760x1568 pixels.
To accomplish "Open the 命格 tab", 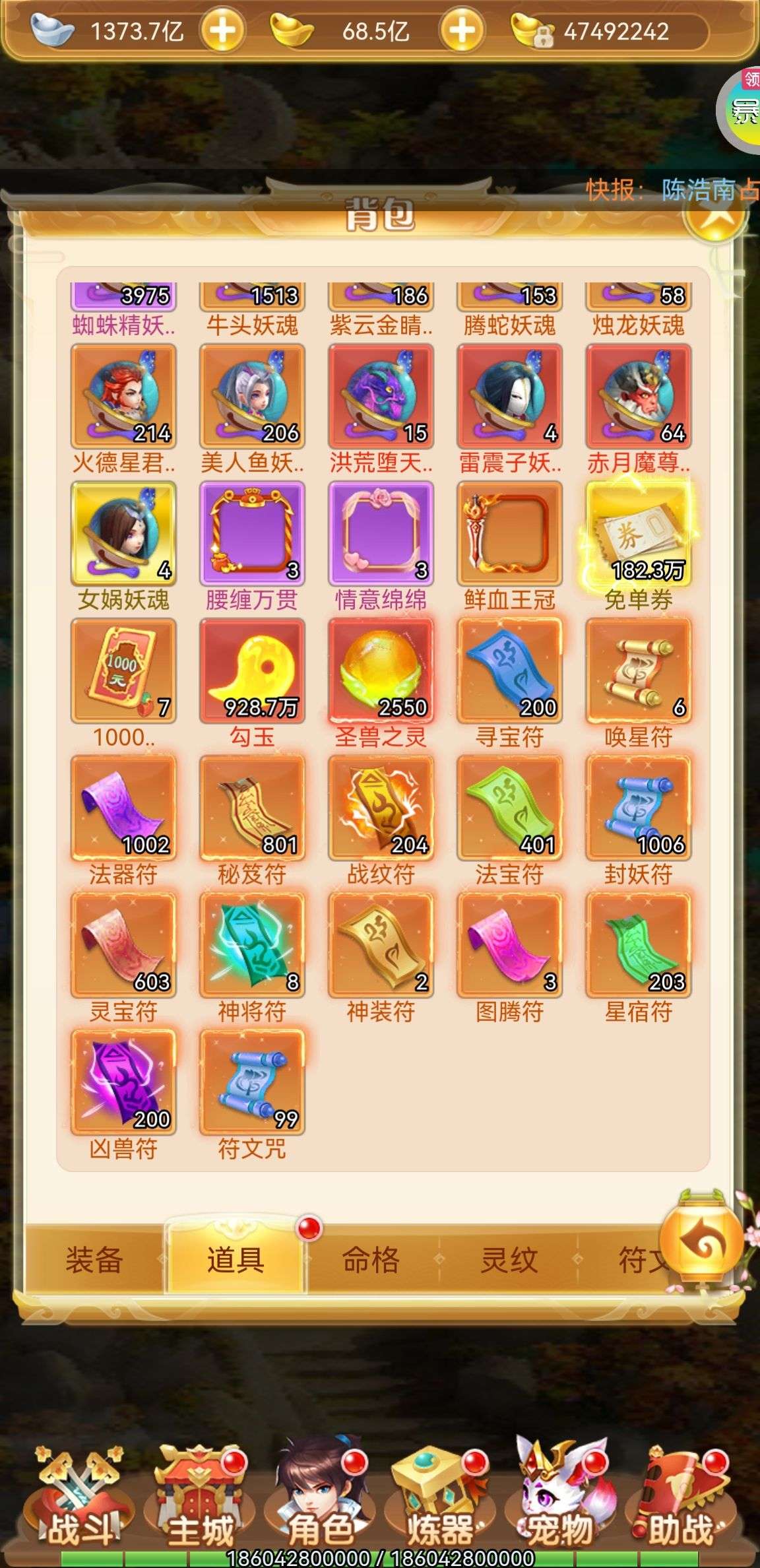I will (371, 1259).
